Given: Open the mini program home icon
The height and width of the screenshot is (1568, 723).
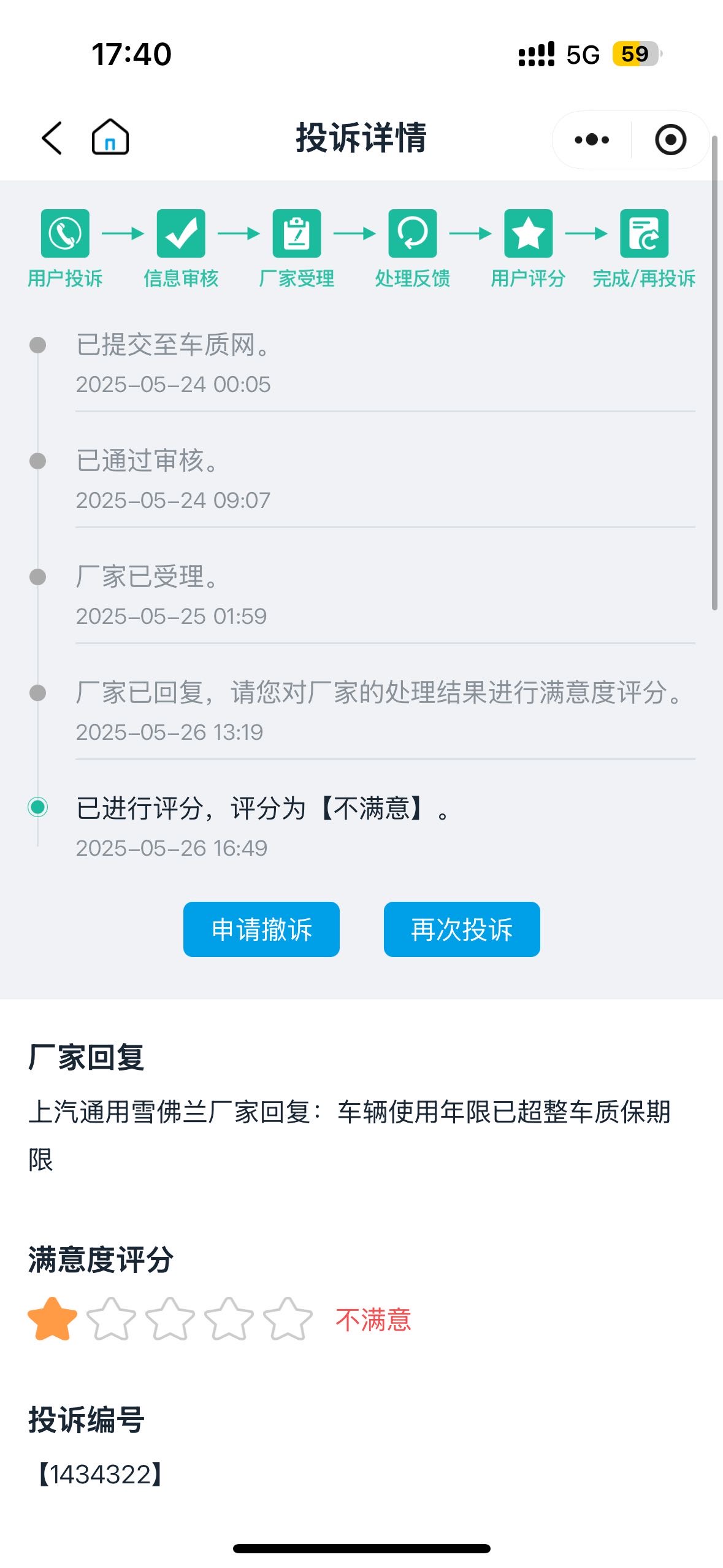Looking at the screenshot, I should (x=110, y=136).
